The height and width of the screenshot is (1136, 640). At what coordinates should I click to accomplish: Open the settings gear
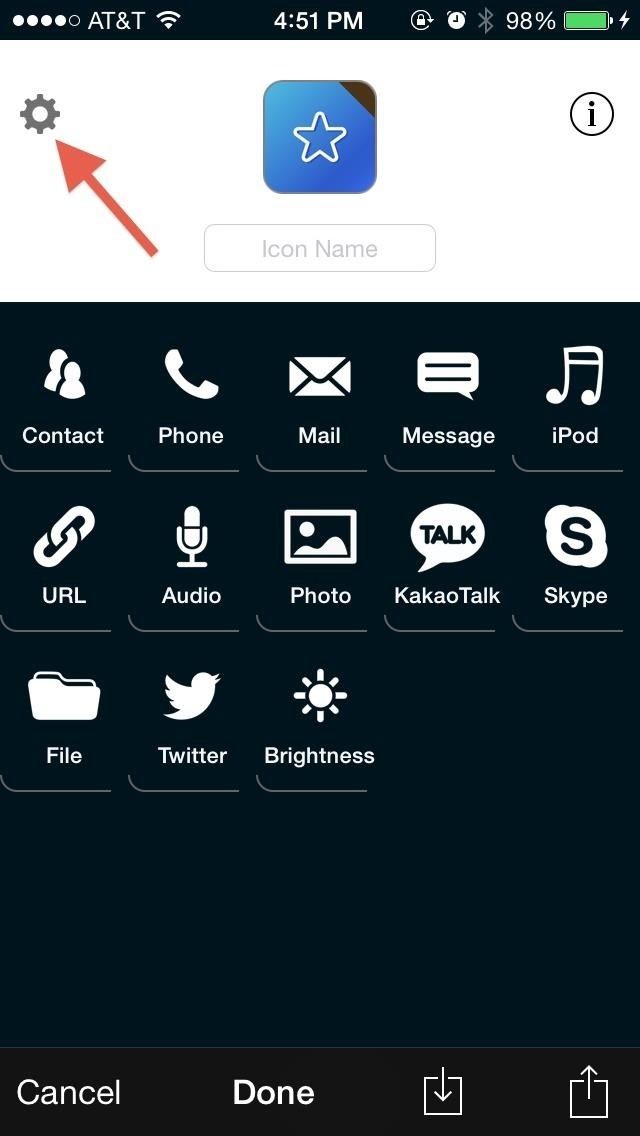pos(40,115)
